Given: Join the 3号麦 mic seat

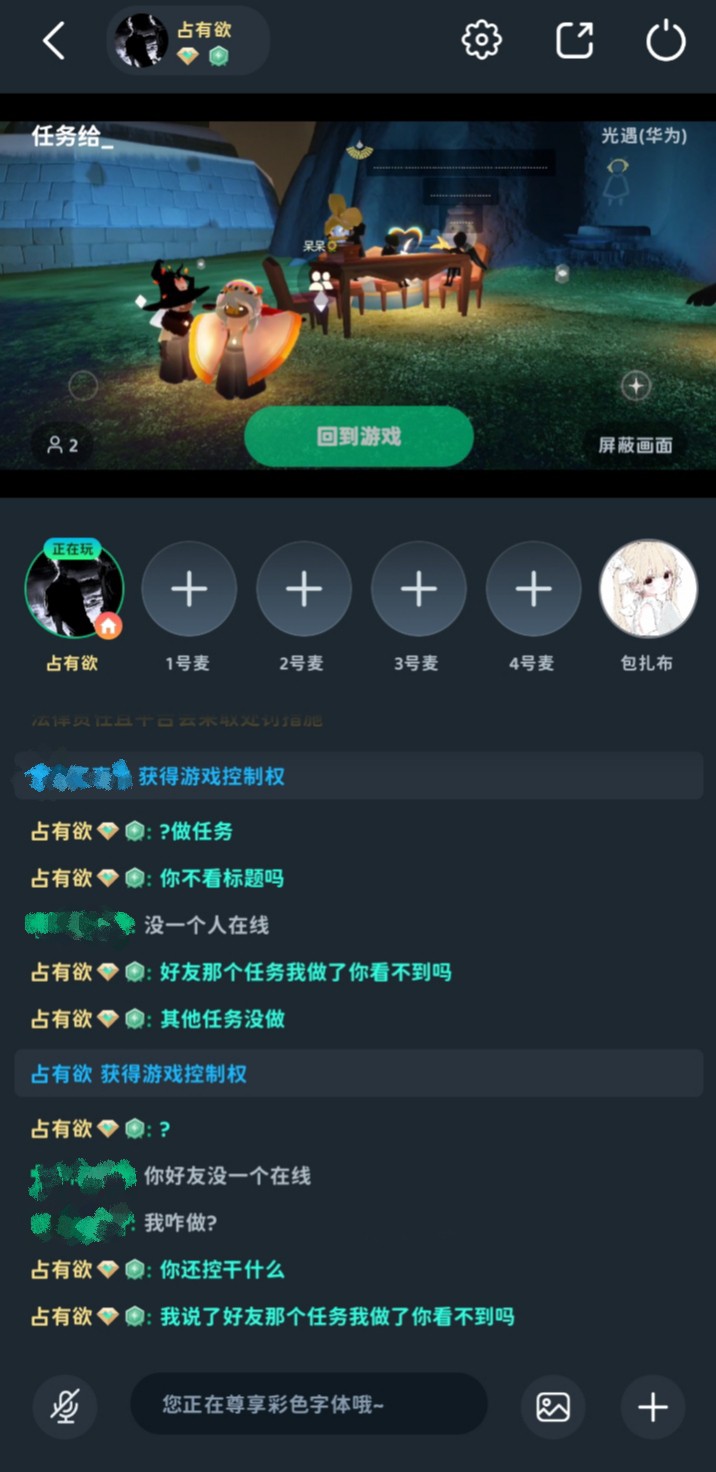Looking at the screenshot, I should (418, 590).
